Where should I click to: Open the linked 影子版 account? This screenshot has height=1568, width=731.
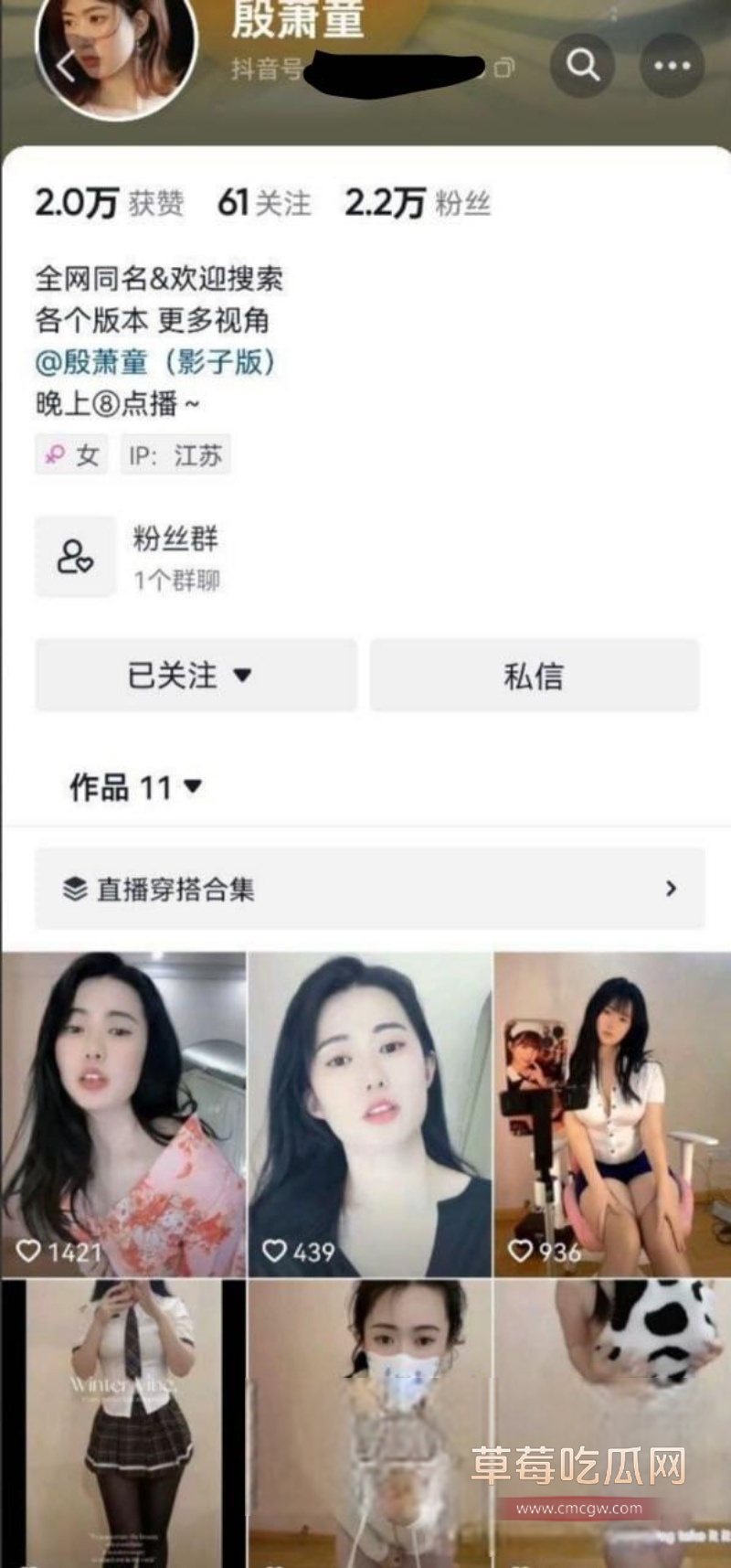(155, 362)
